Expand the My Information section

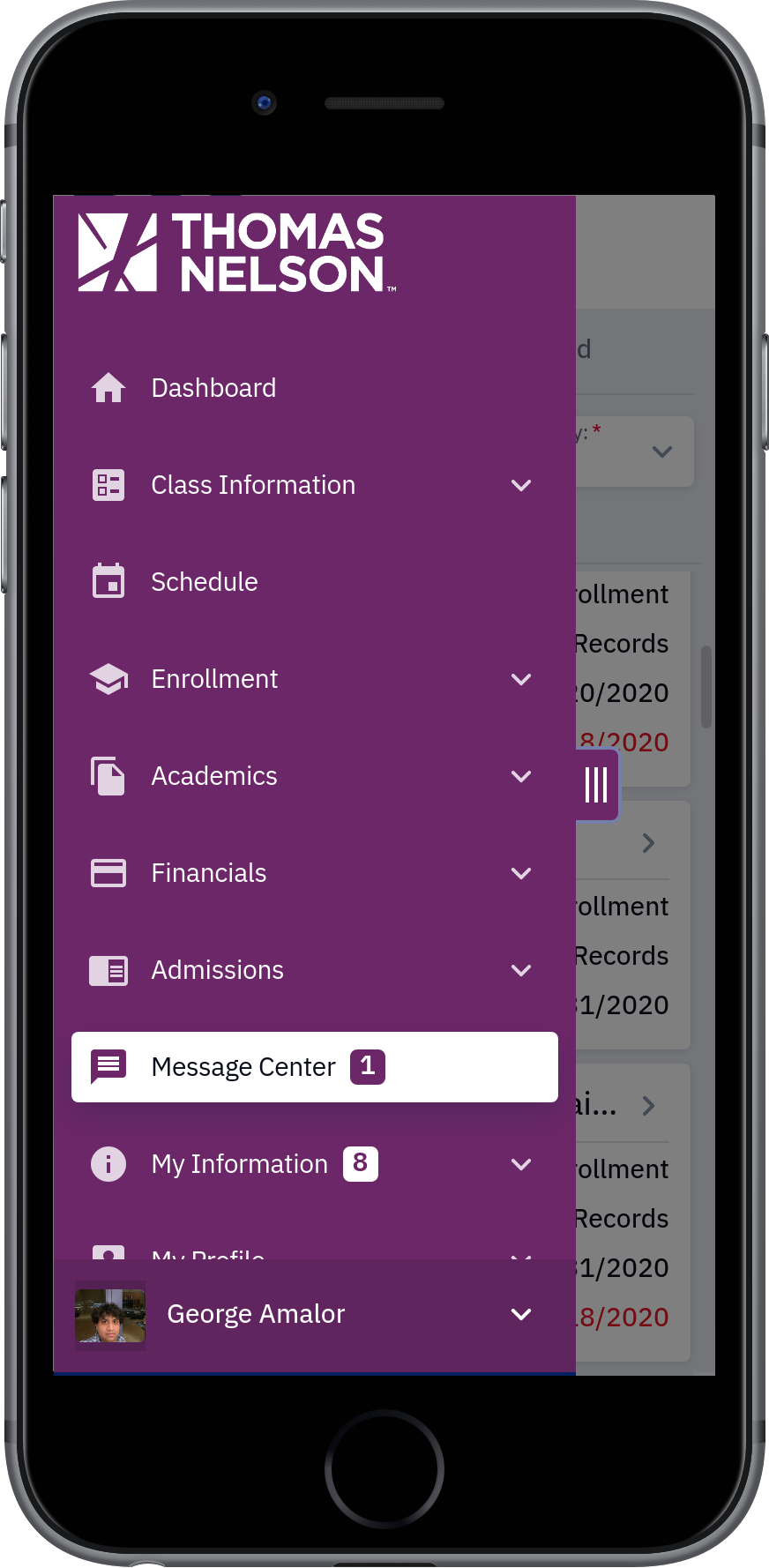tap(314, 1164)
